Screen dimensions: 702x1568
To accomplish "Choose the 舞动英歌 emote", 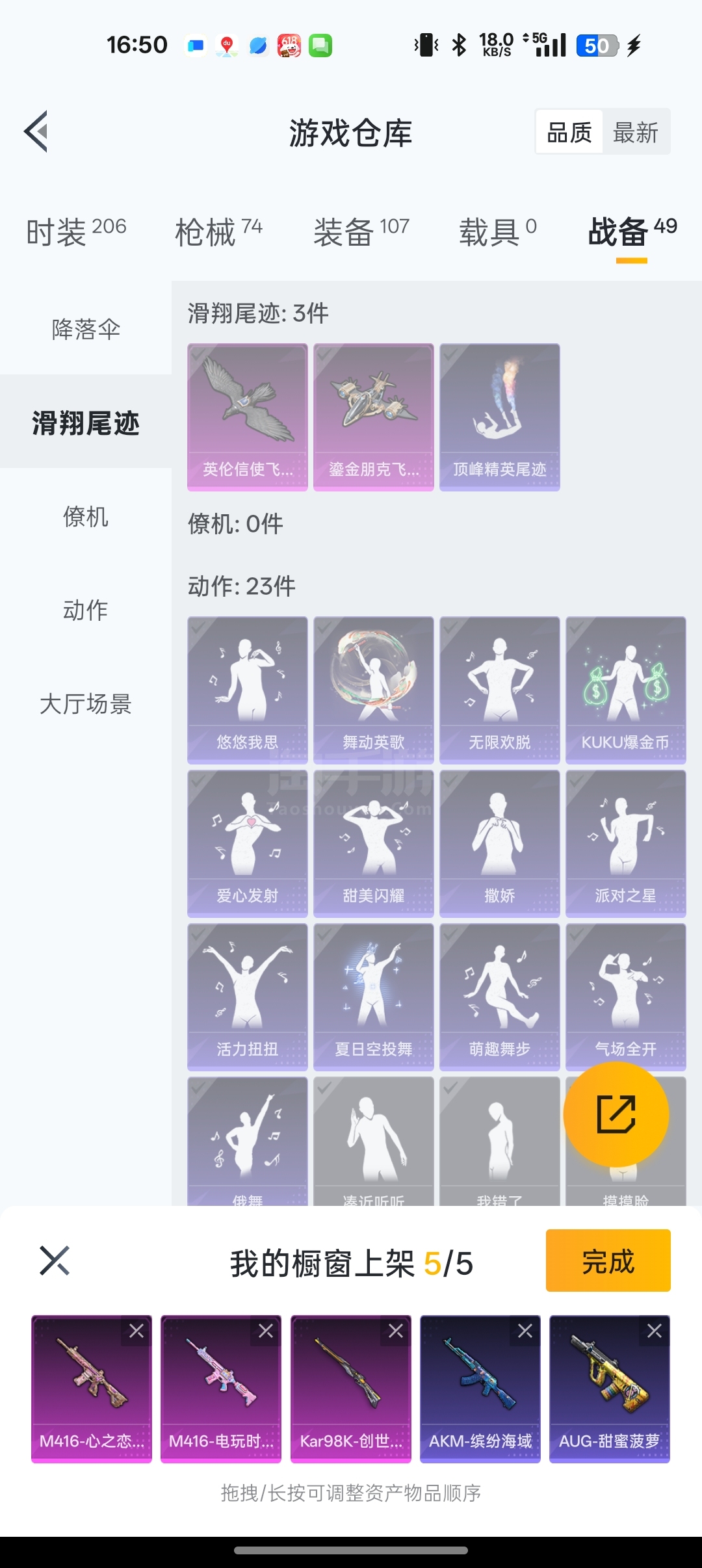I will click(x=373, y=690).
